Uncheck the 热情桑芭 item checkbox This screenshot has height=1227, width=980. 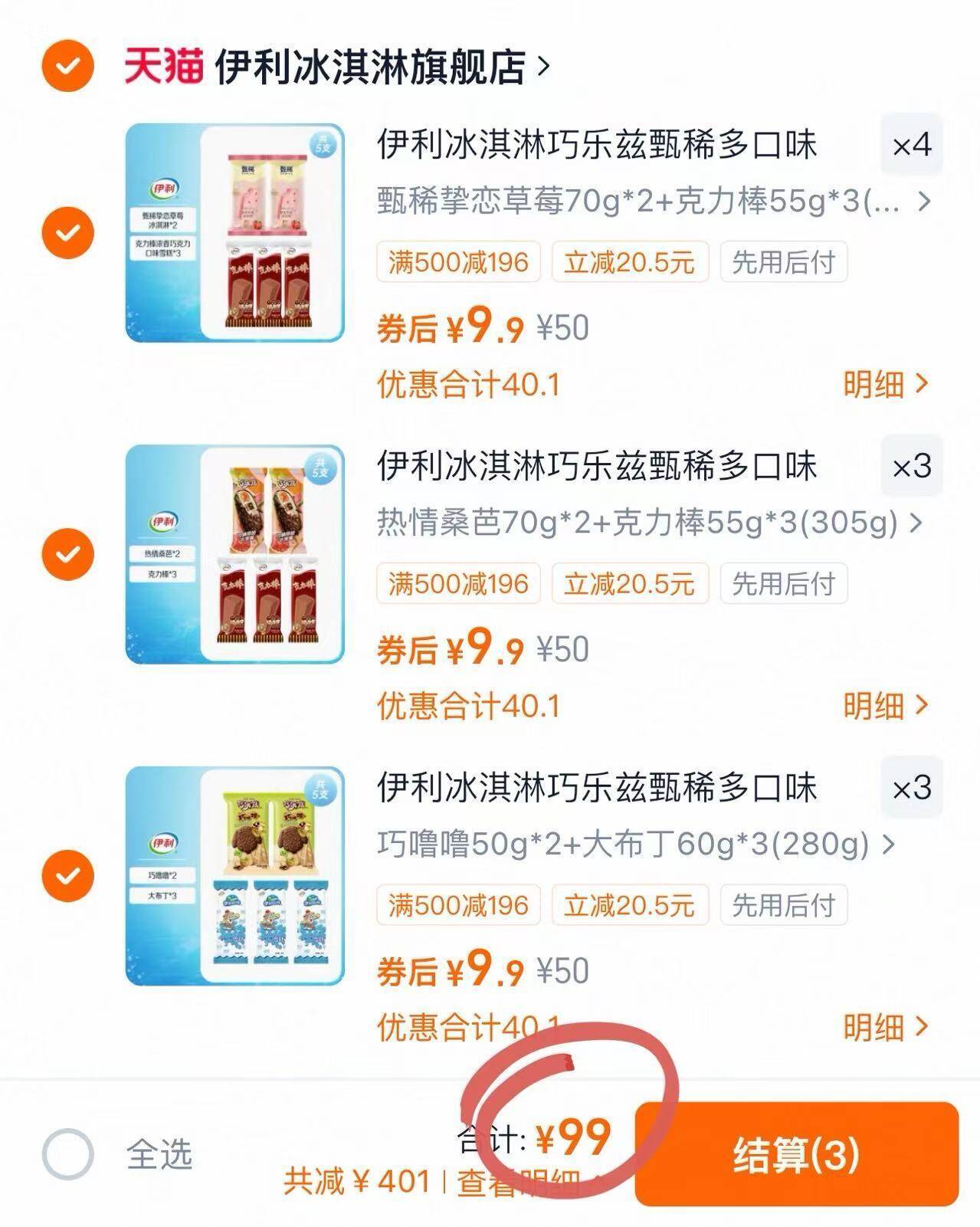click(68, 554)
